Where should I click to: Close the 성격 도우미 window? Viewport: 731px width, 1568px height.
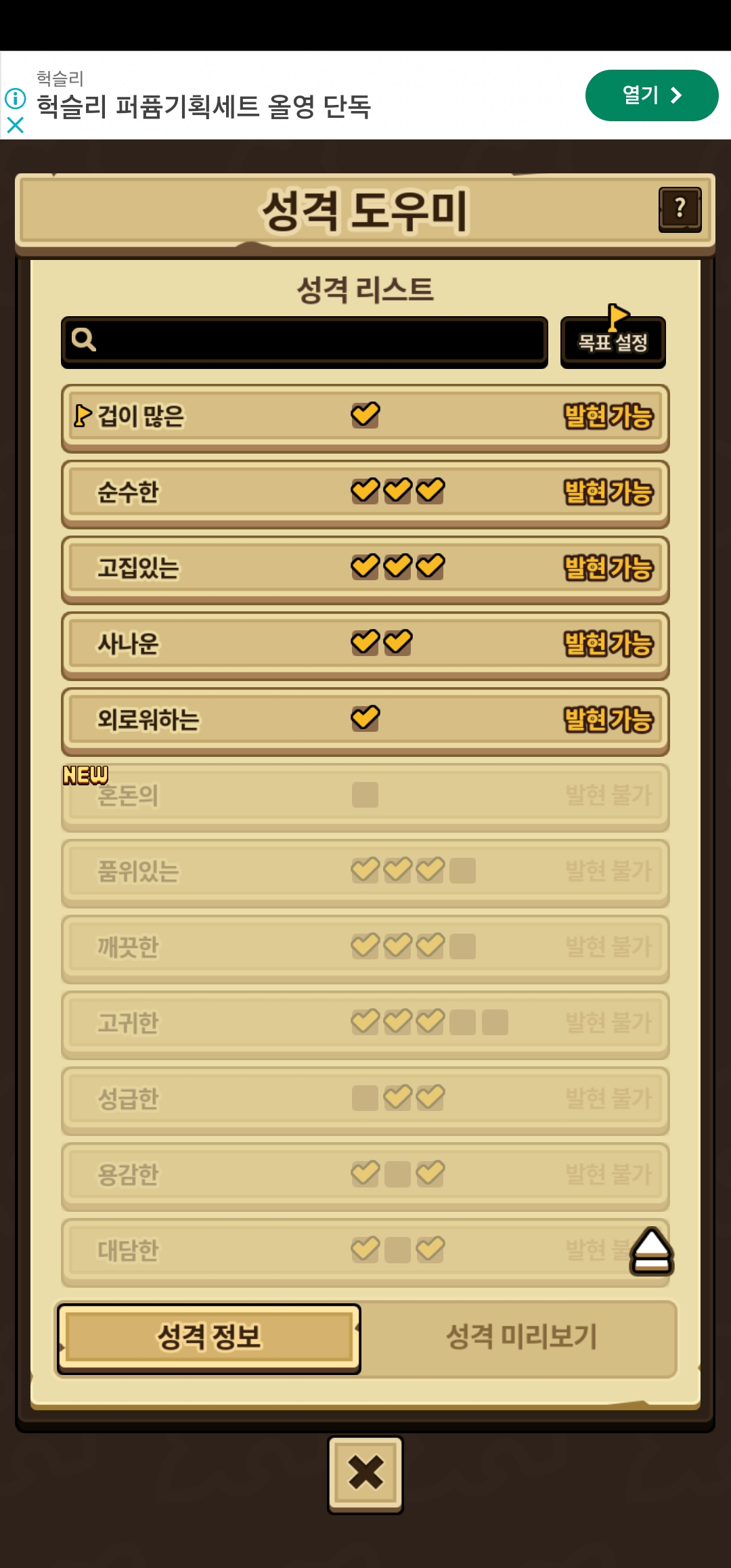tap(365, 1474)
